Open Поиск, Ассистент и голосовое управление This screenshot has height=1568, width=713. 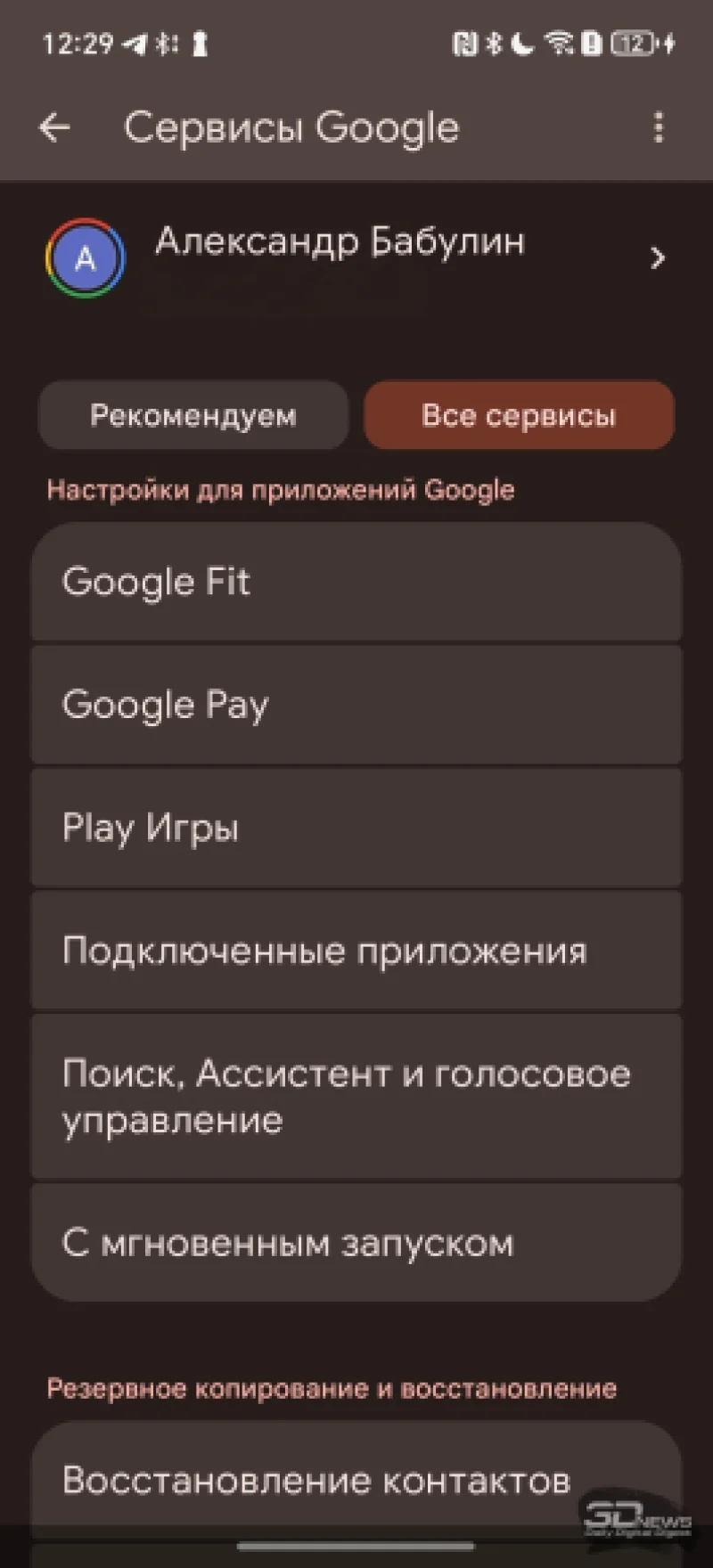click(356, 1097)
